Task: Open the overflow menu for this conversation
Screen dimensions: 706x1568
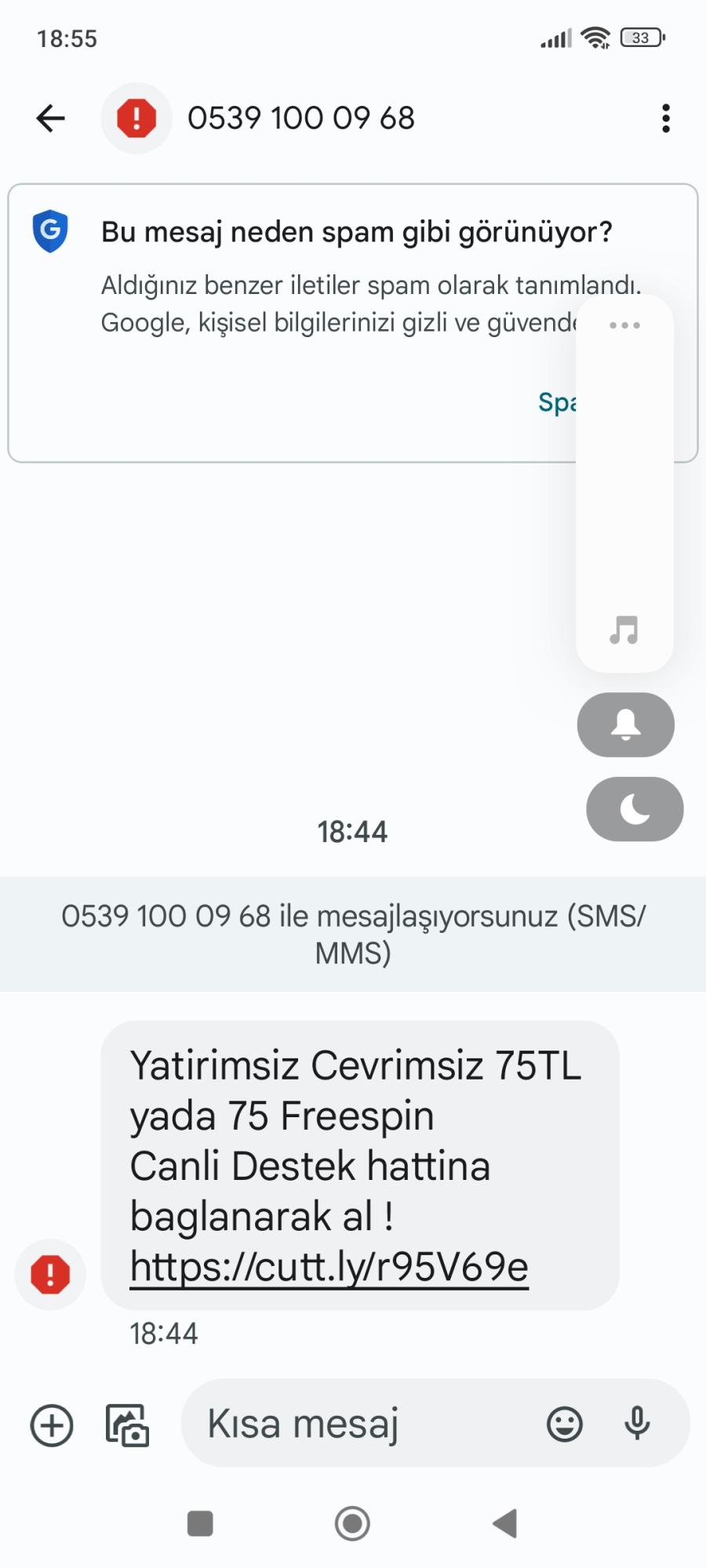Action: (665, 118)
